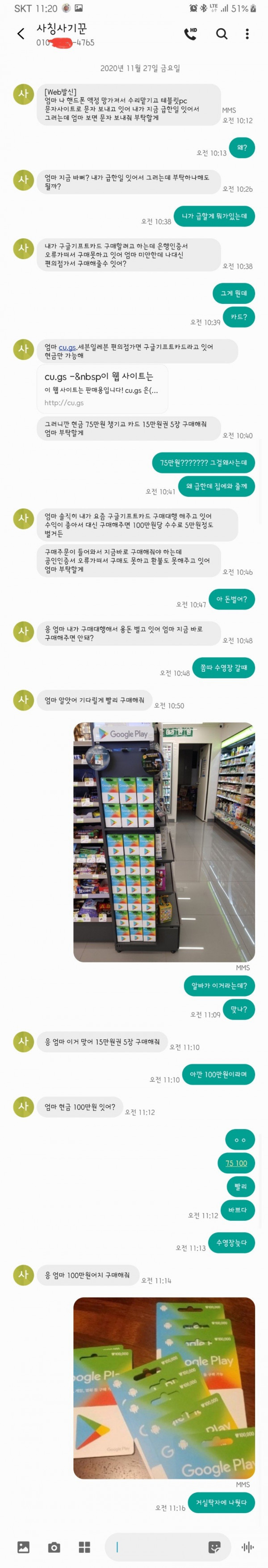The height and width of the screenshot is (1568, 268).
Task: Open the sticker and emoji picker
Action: point(214,1547)
